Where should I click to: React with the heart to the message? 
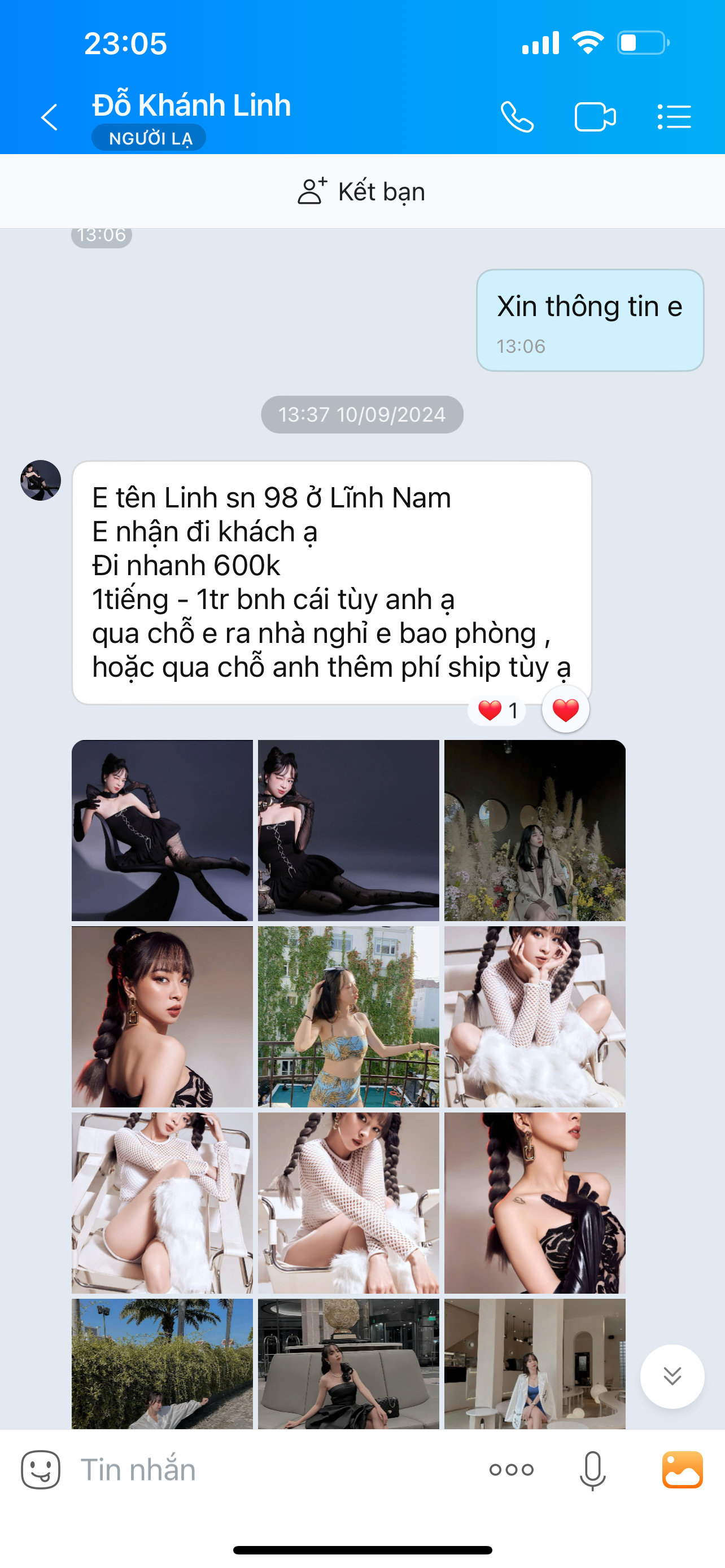pos(565,709)
